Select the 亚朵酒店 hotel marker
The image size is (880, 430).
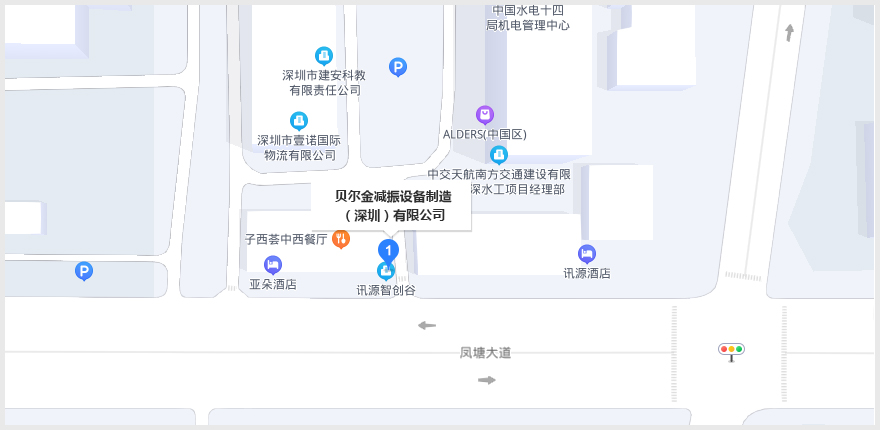click(x=273, y=265)
